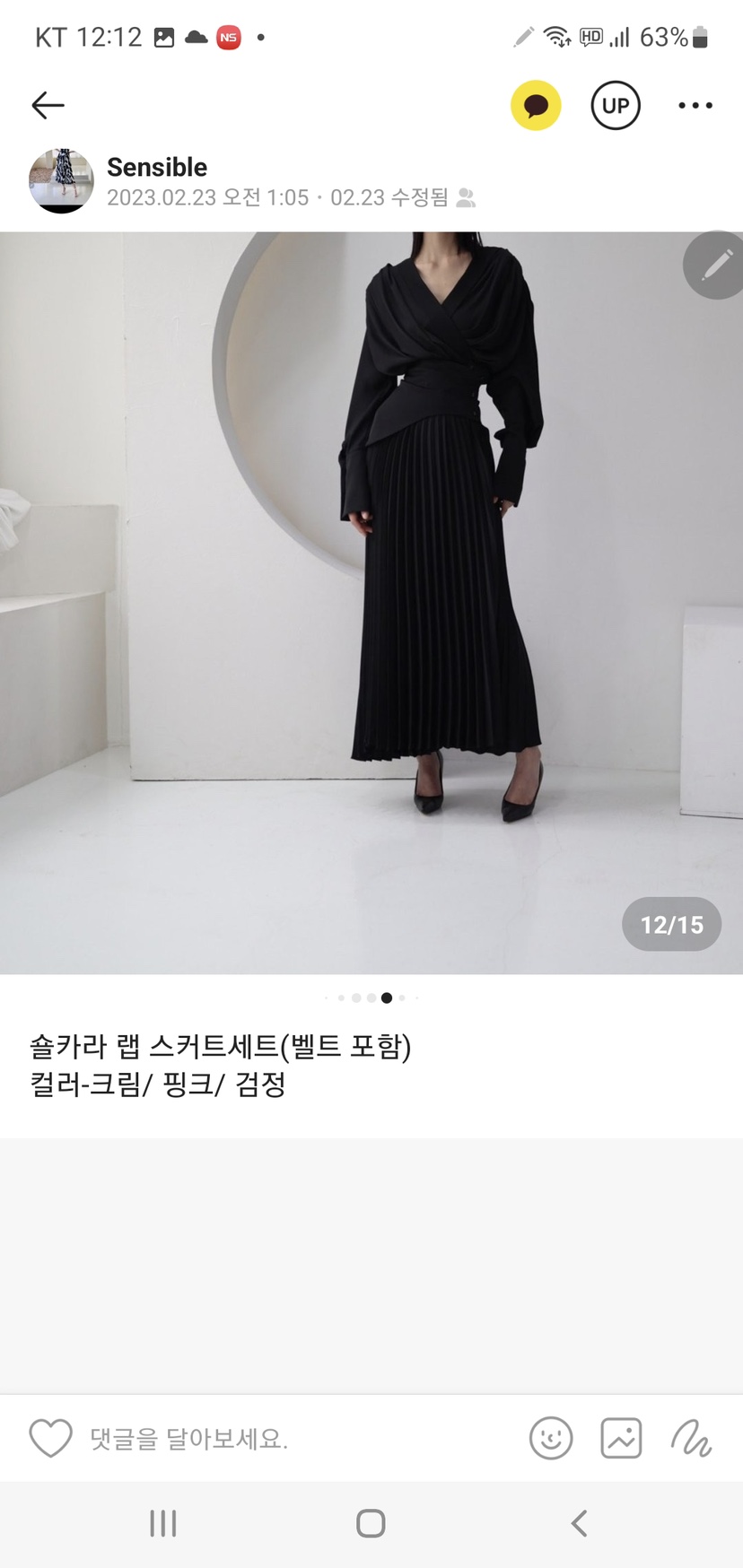Screen dimensions: 743x1568
Task: Open the emoticon picker
Action: coord(550,1439)
